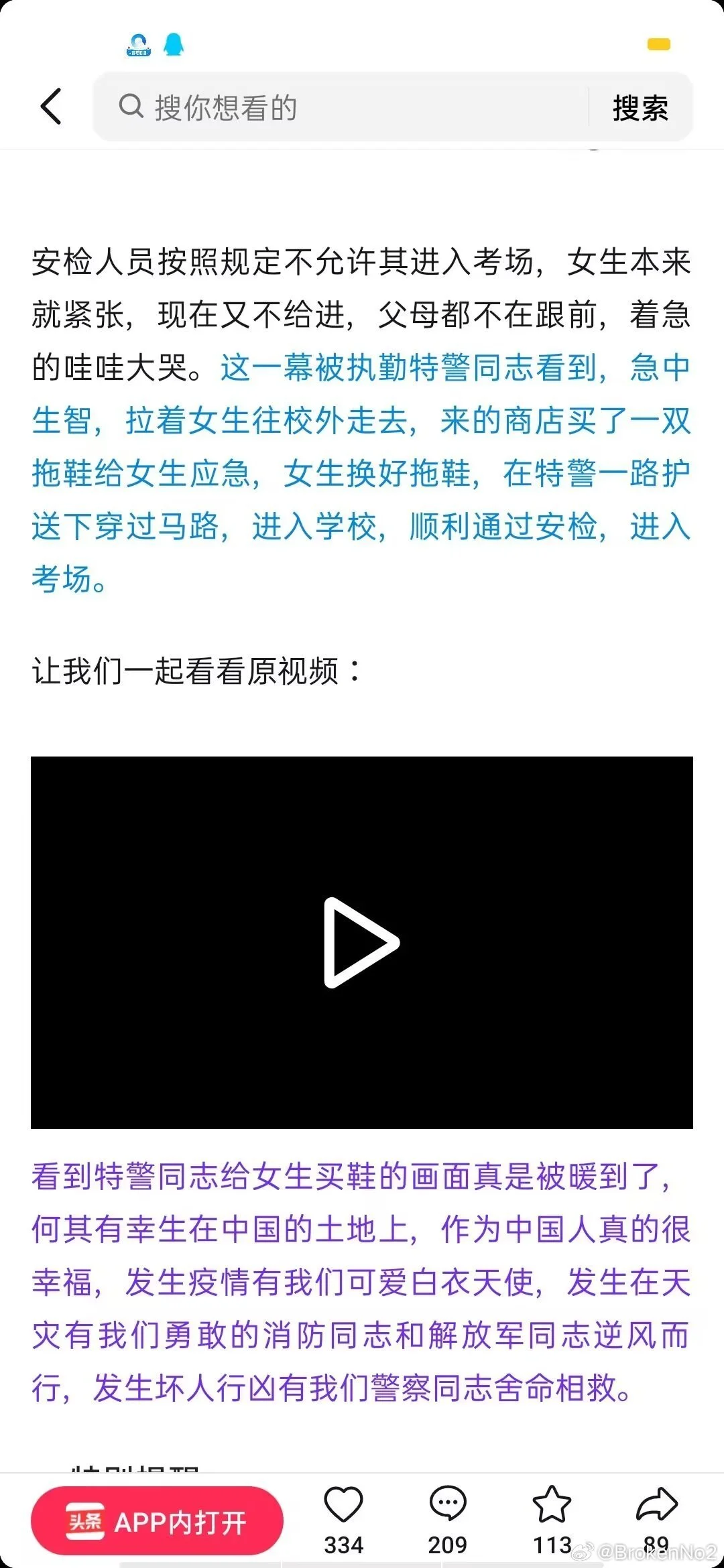Viewport: 724px width, 1568px height.
Task: Open article via APP内打开 button
Action: pos(157,1521)
